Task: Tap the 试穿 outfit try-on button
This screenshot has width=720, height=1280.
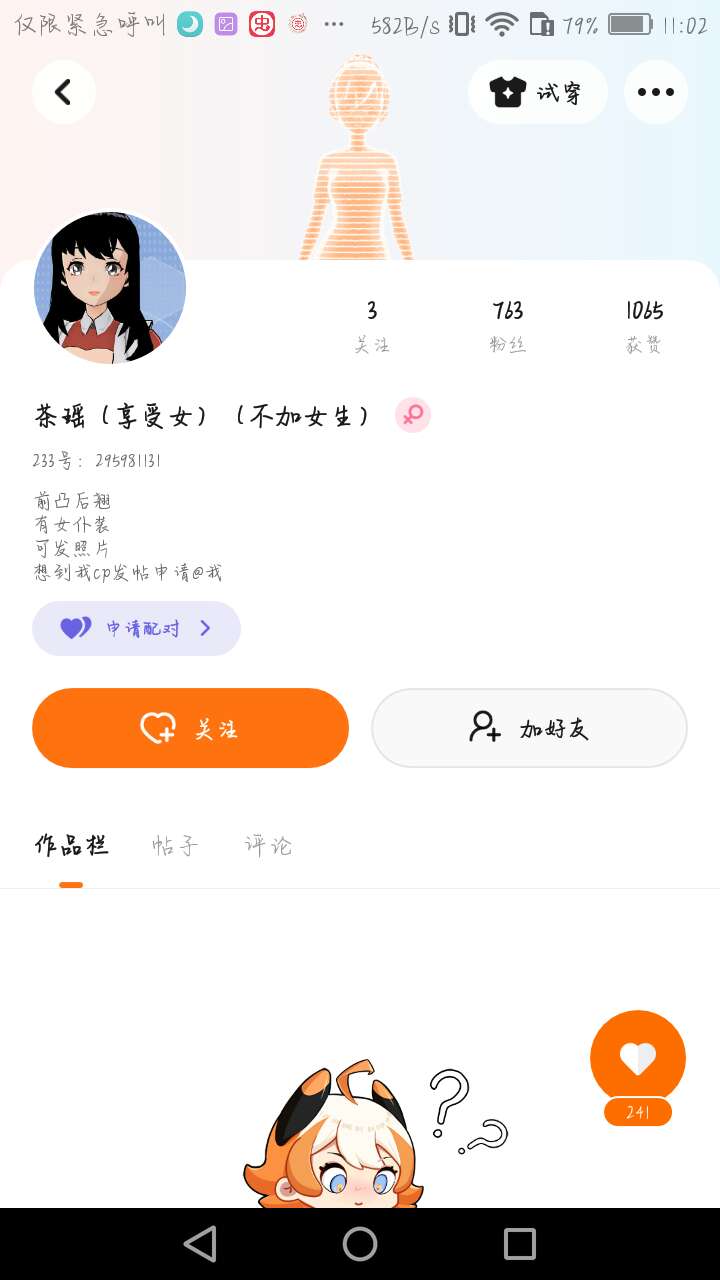Action: (537, 92)
